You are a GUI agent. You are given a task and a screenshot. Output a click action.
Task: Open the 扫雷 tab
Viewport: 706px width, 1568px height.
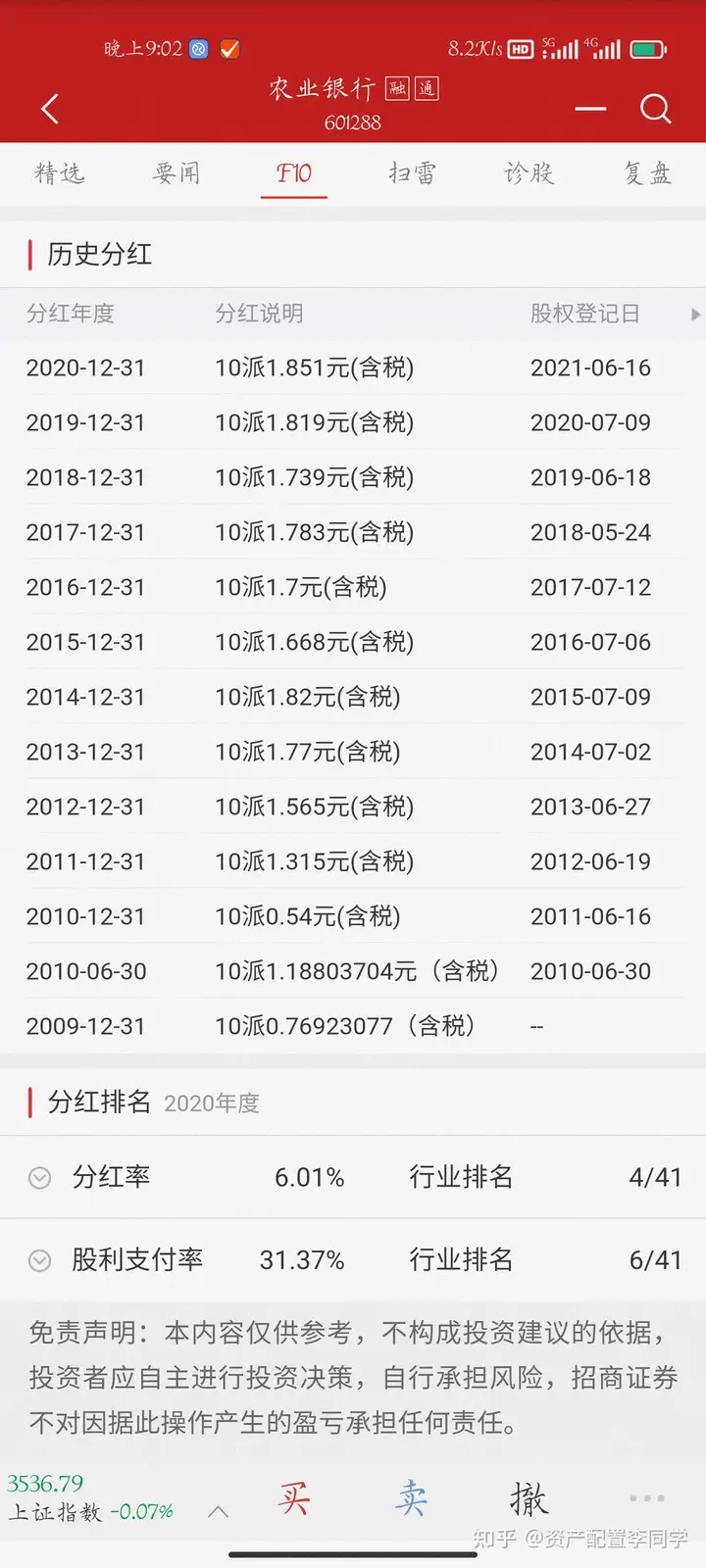point(412,173)
